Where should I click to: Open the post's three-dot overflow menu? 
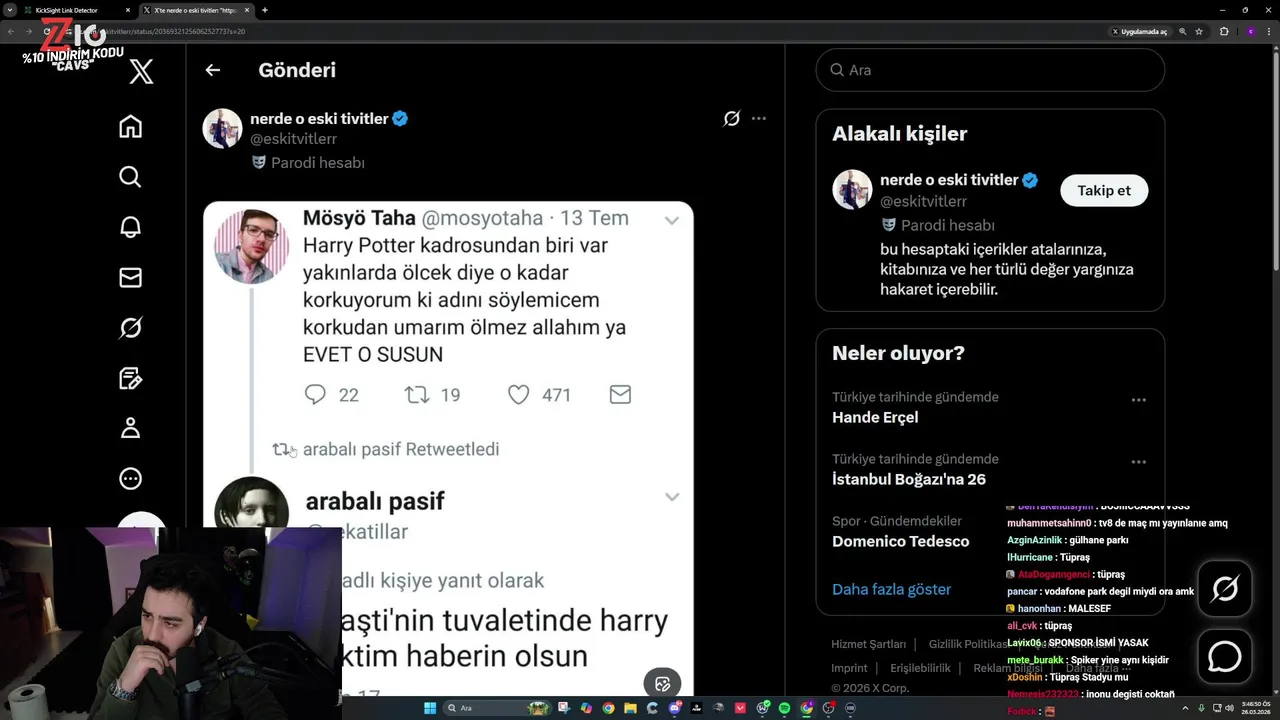pyautogui.click(x=759, y=118)
